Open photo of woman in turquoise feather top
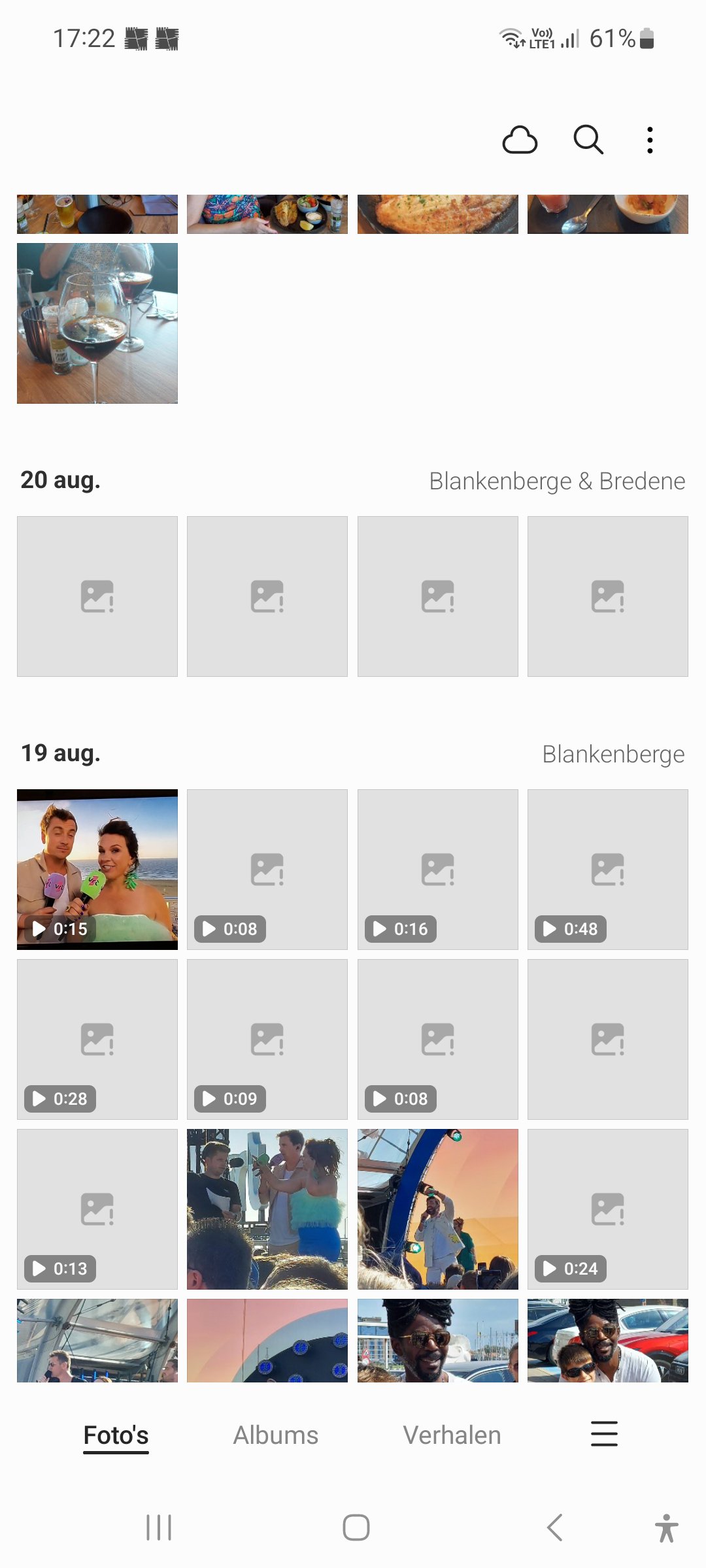Image resolution: width=706 pixels, height=1568 pixels. click(x=267, y=1209)
